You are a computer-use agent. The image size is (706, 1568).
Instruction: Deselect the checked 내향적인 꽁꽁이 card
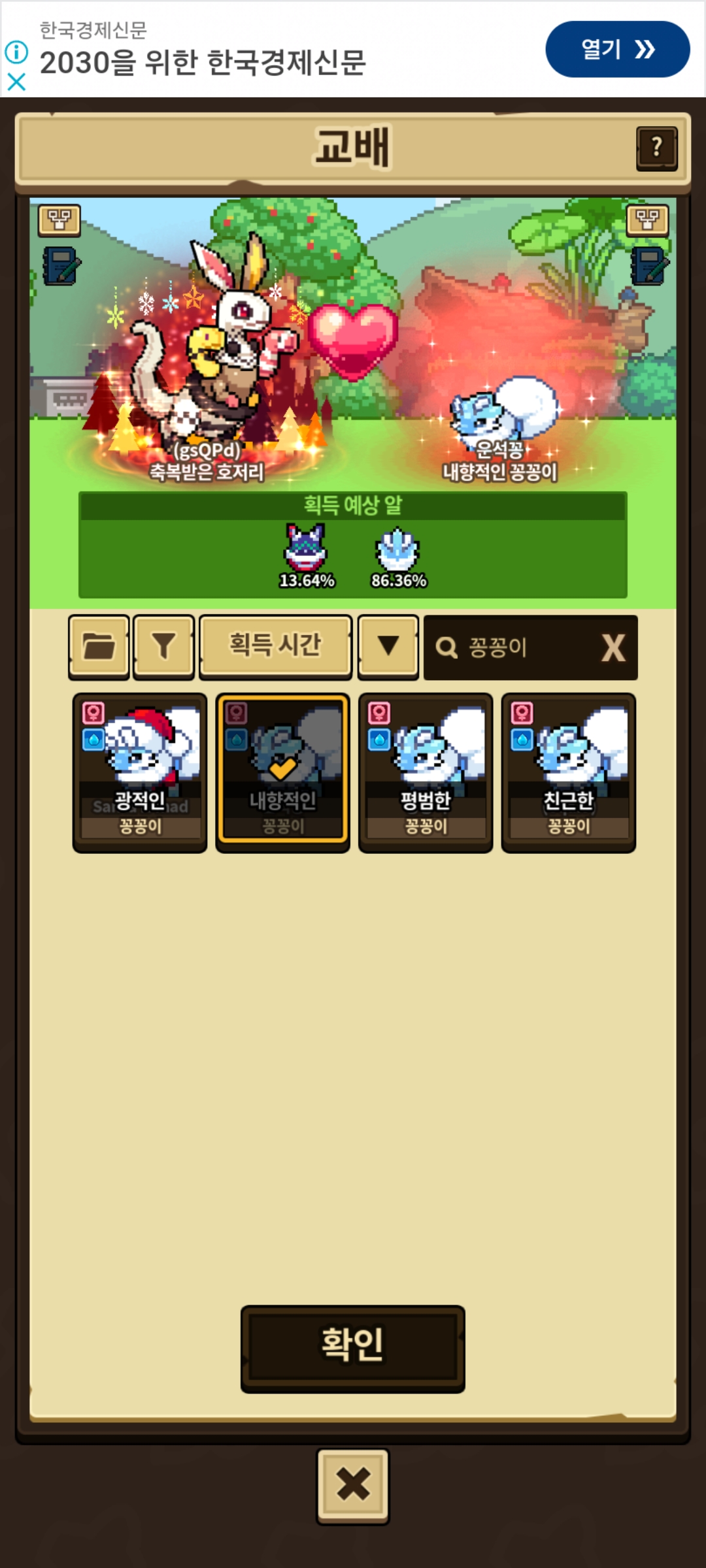pos(282,772)
